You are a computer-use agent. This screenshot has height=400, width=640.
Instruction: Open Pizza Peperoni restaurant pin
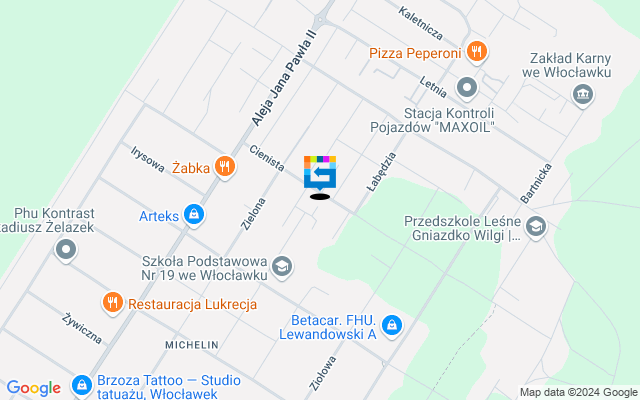pos(477,51)
